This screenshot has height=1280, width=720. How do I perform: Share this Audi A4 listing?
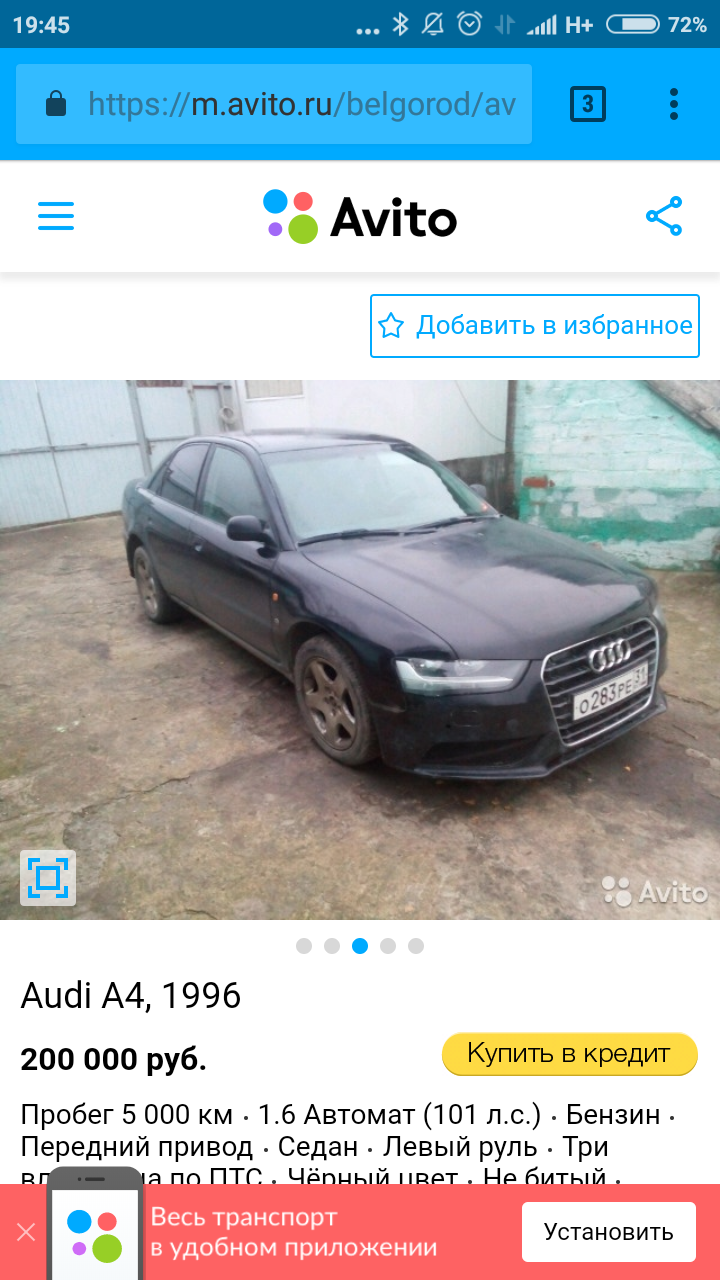664,216
